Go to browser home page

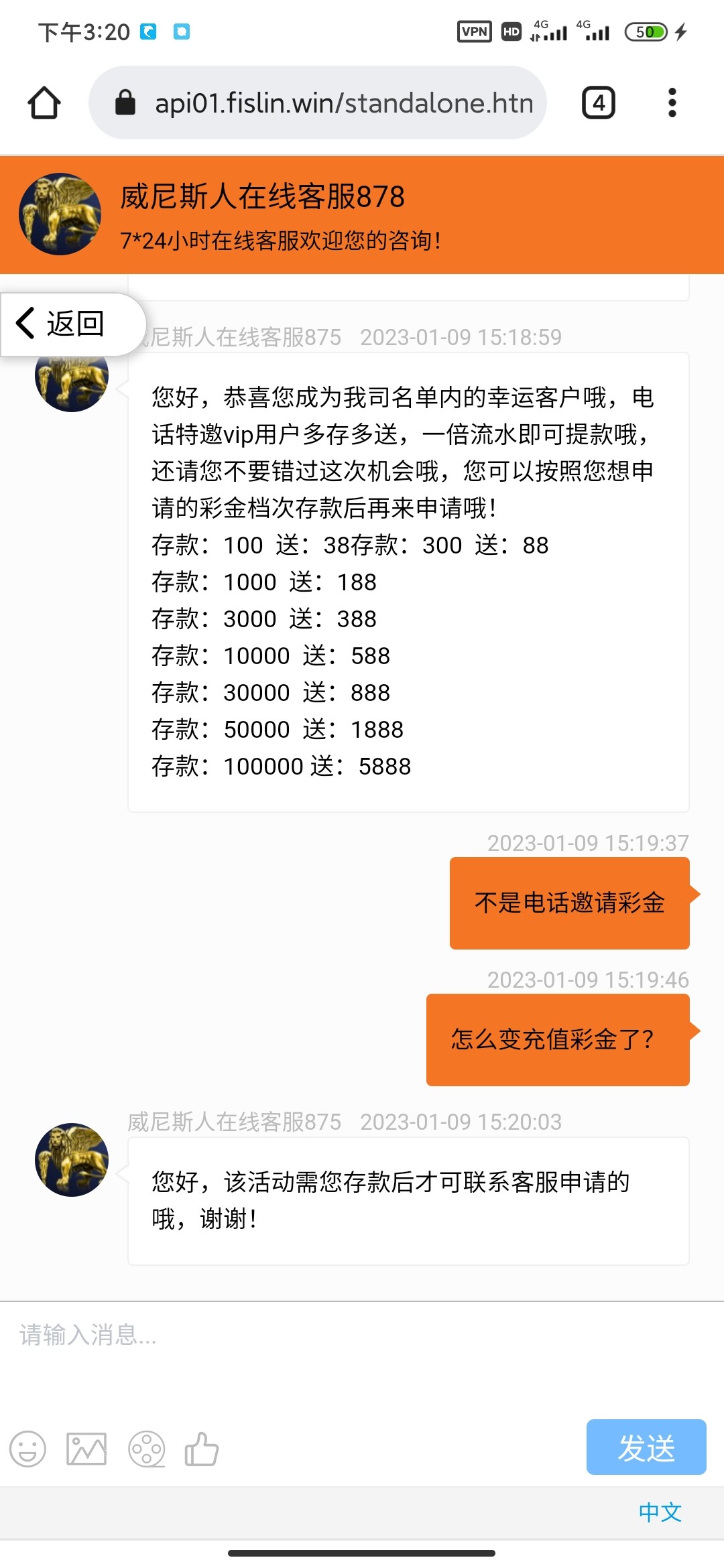[44, 103]
